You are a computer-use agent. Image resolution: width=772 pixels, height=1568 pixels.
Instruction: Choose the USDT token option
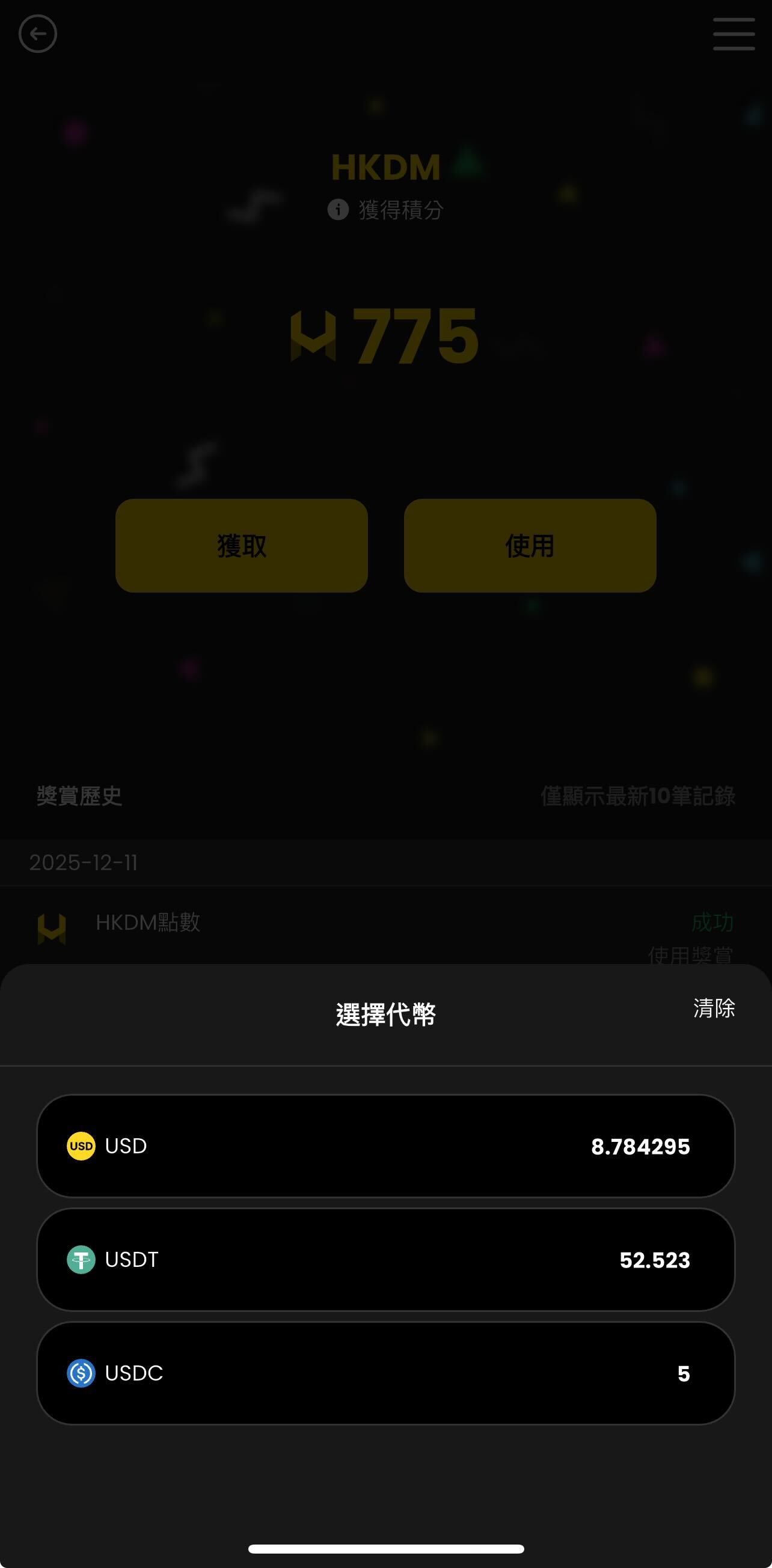point(385,1258)
